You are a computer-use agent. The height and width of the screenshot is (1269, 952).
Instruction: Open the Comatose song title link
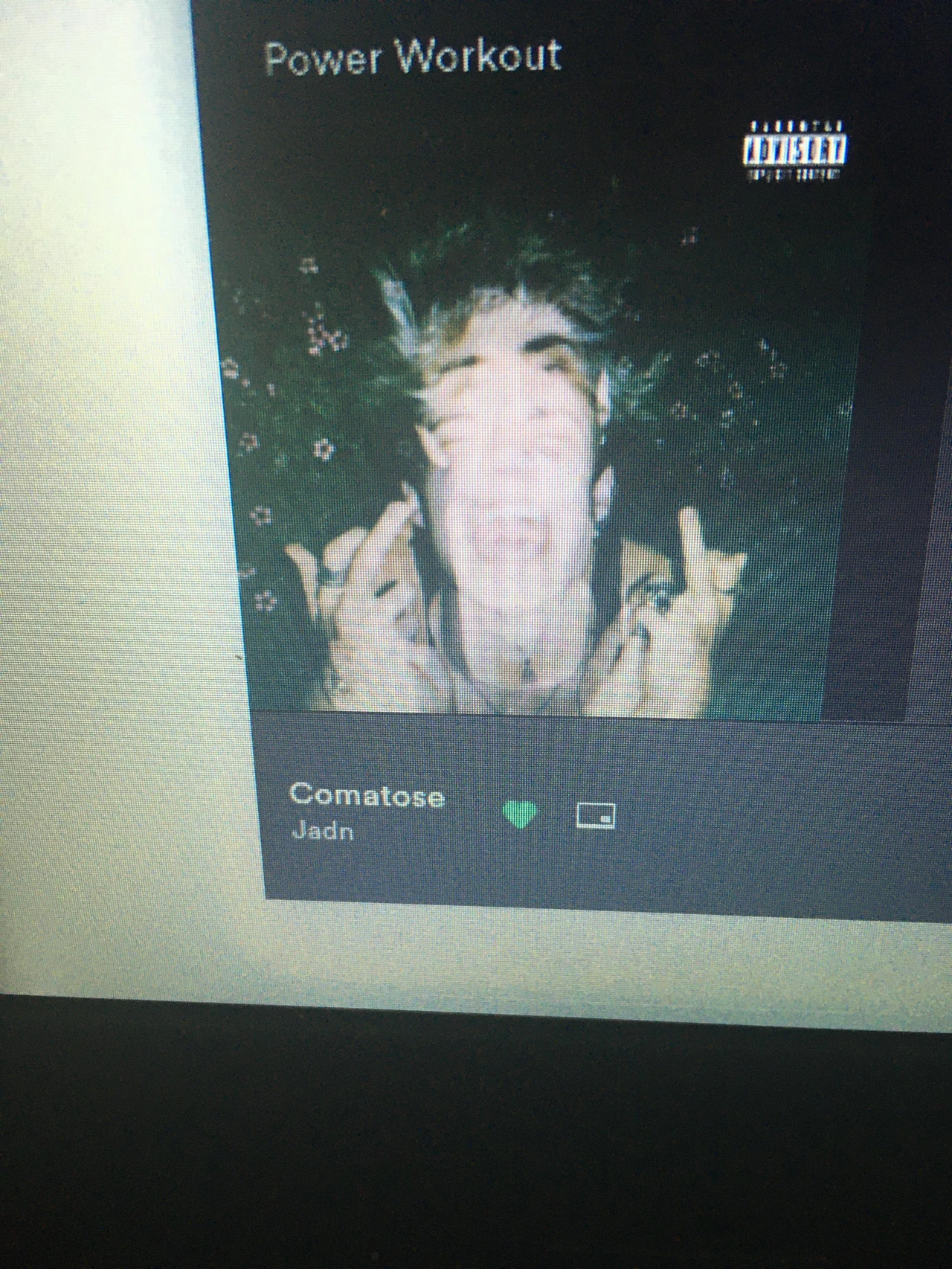click(x=367, y=794)
